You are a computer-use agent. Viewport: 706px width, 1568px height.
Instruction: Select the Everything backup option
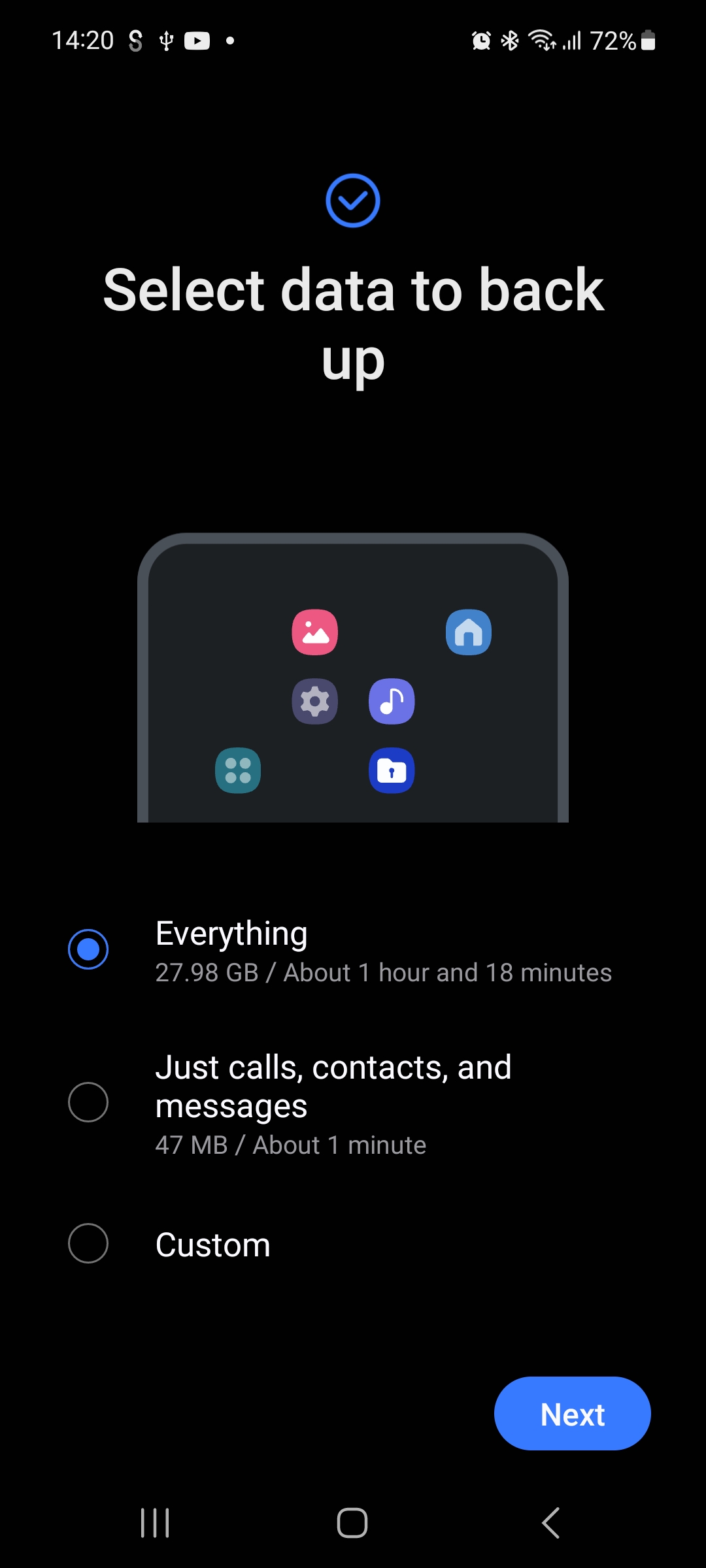pyautogui.click(x=88, y=949)
